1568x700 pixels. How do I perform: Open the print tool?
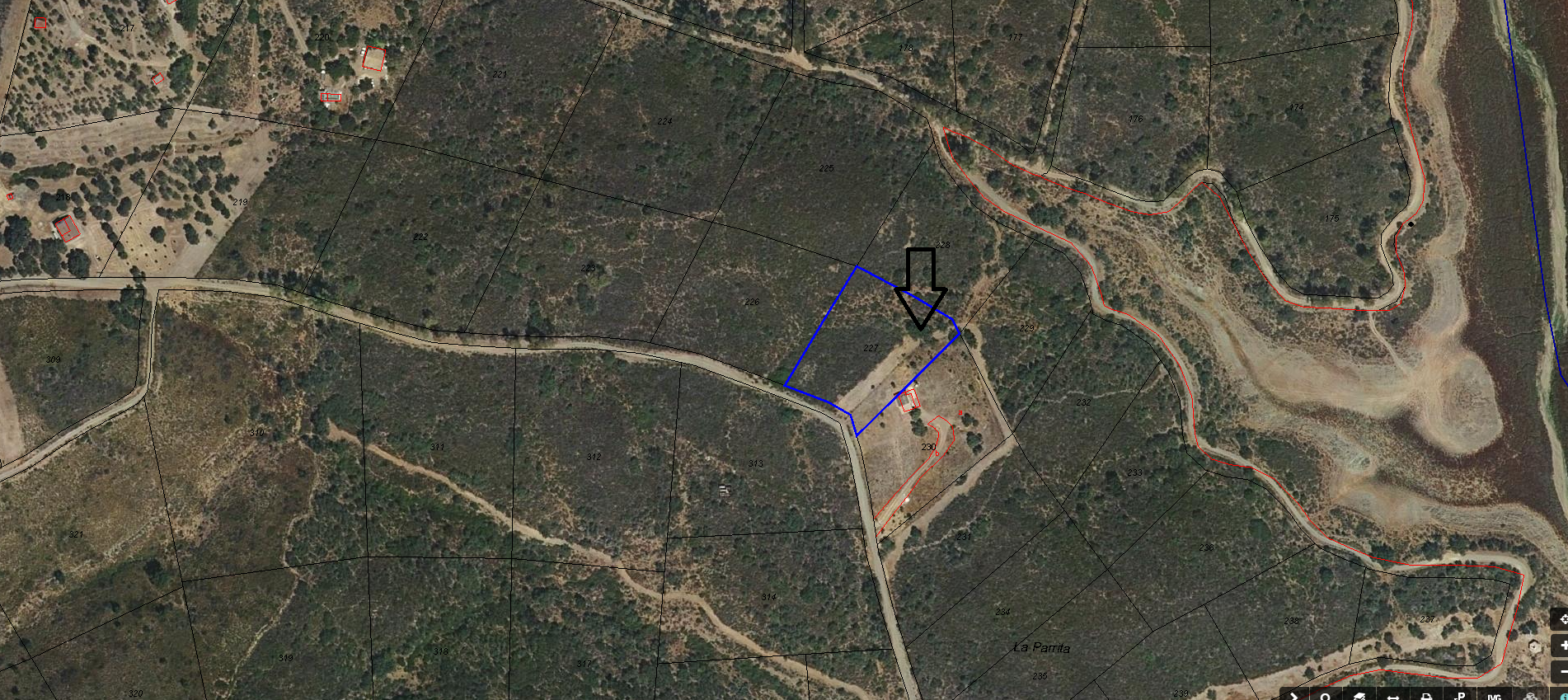1426,696
